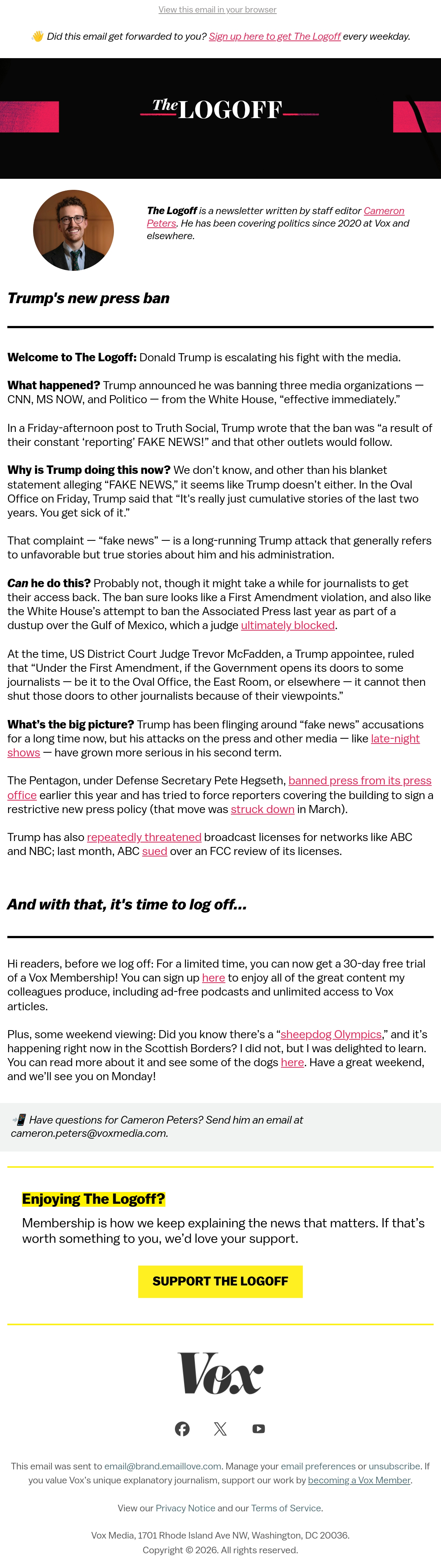Open Cameron Peters author link
Image resolution: width=441 pixels, height=1568 pixels.
click(x=384, y=210)
